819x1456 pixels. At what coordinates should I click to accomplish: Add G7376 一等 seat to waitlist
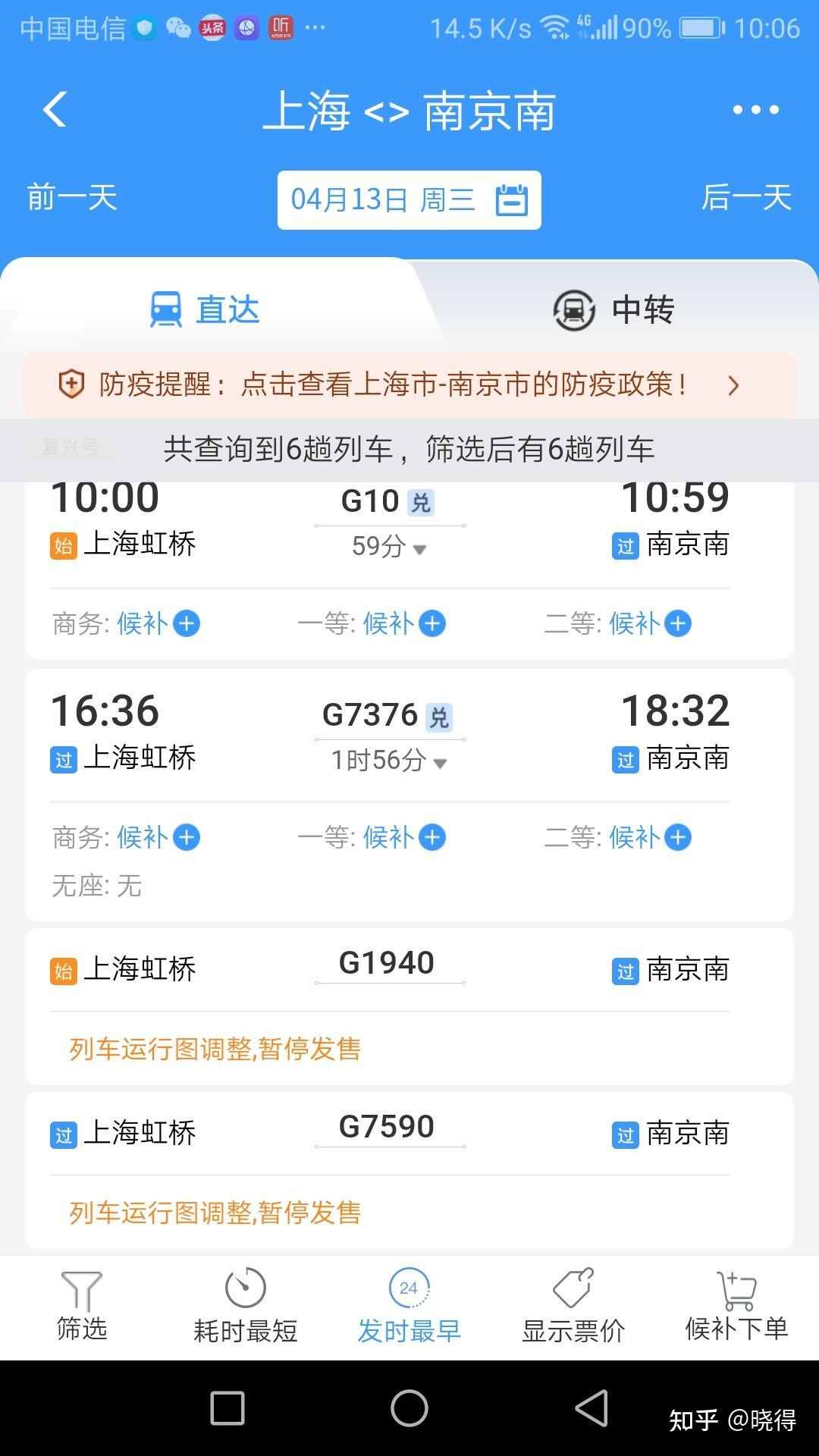tap(372, 837)
